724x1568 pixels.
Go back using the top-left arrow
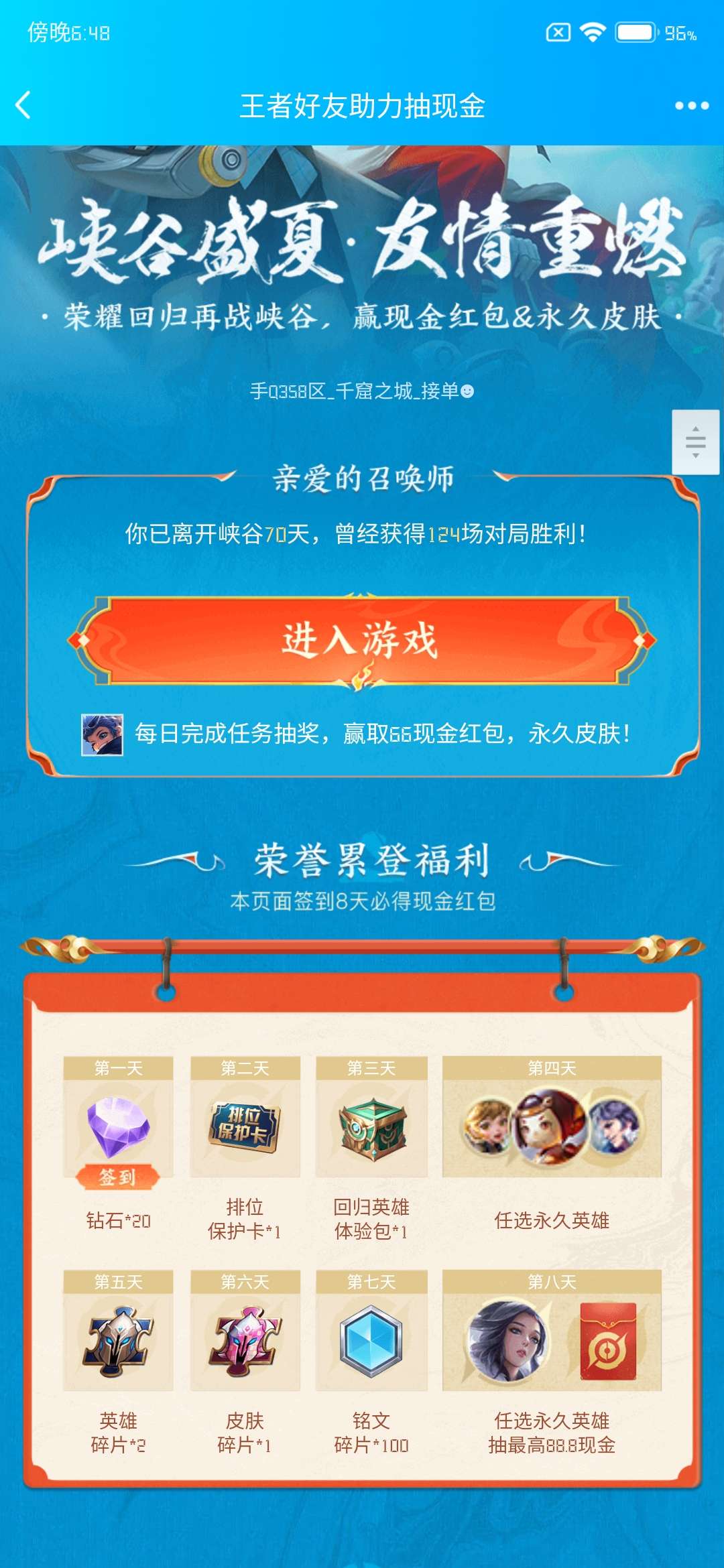coord(23,106)
